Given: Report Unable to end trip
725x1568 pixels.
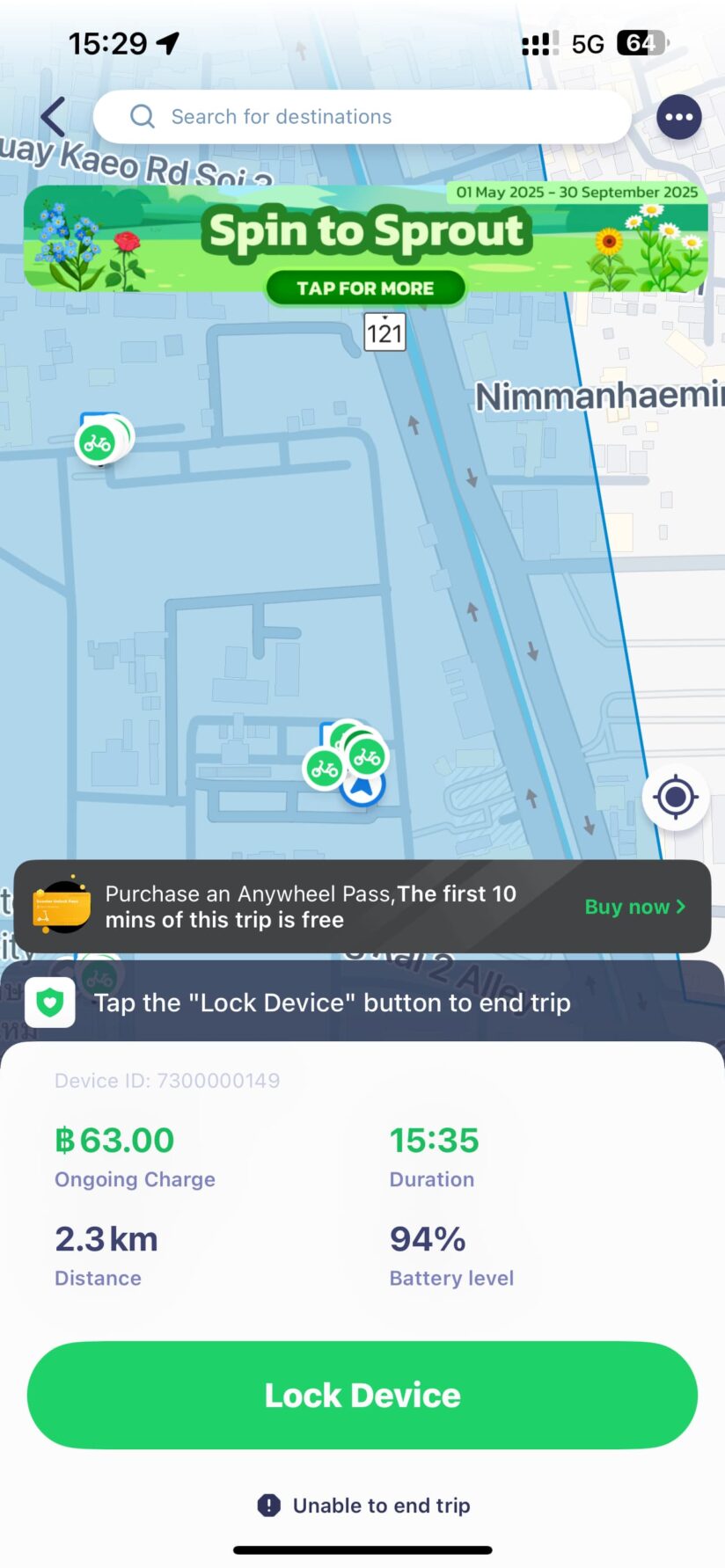Looking at the screenshot, I should pyautogui.click(x=364, y=1506).
